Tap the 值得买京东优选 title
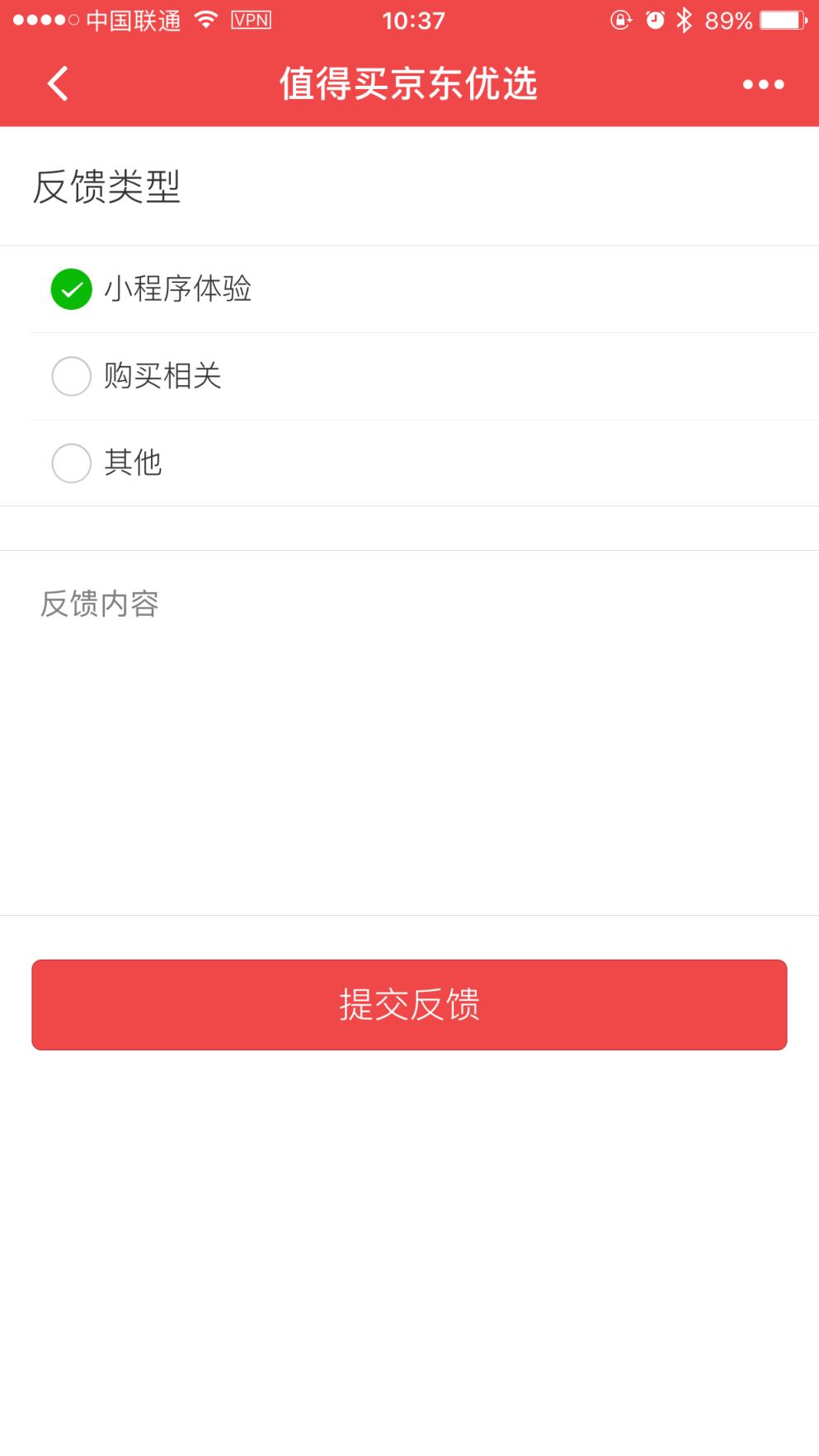819x1456 pixels. 409,83
